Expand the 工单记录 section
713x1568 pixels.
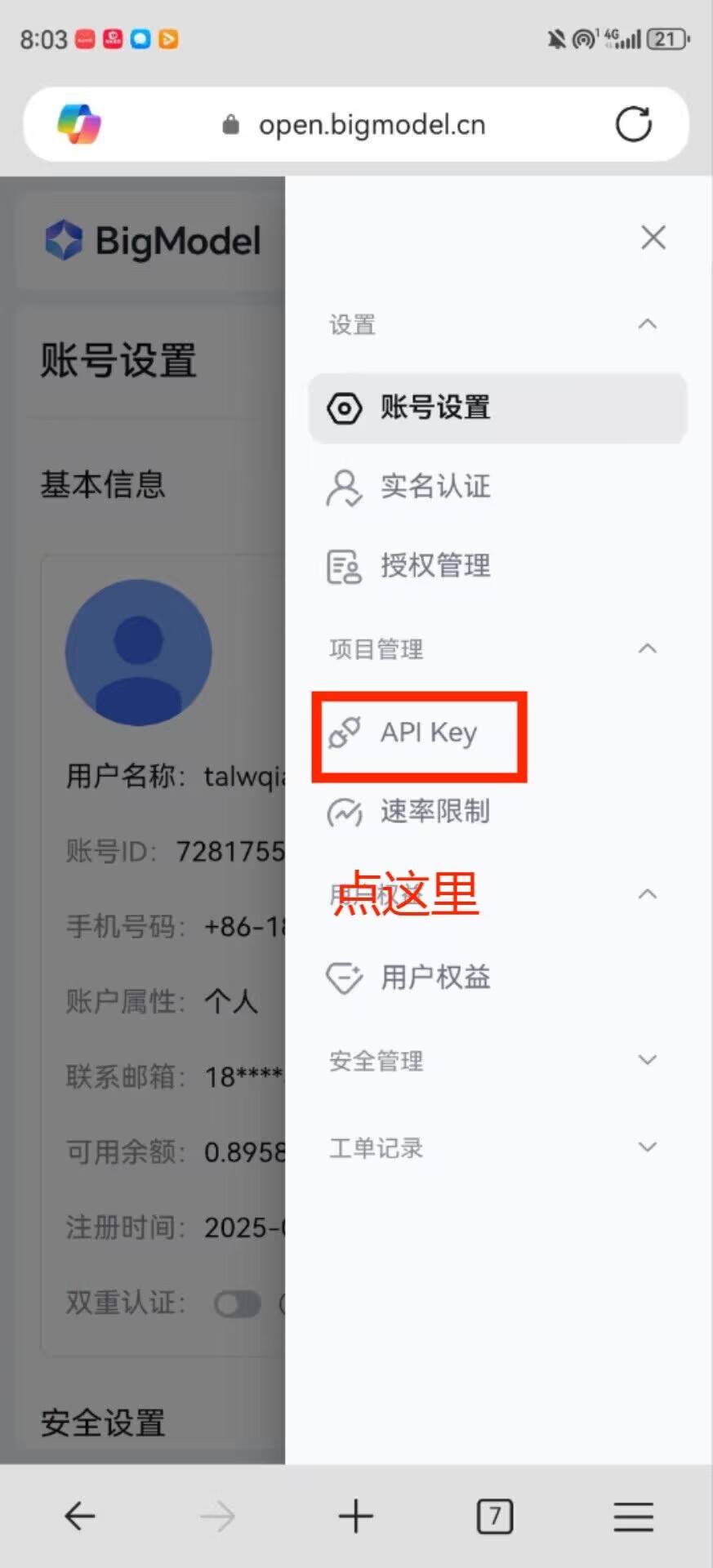[x=647, y=1147]
